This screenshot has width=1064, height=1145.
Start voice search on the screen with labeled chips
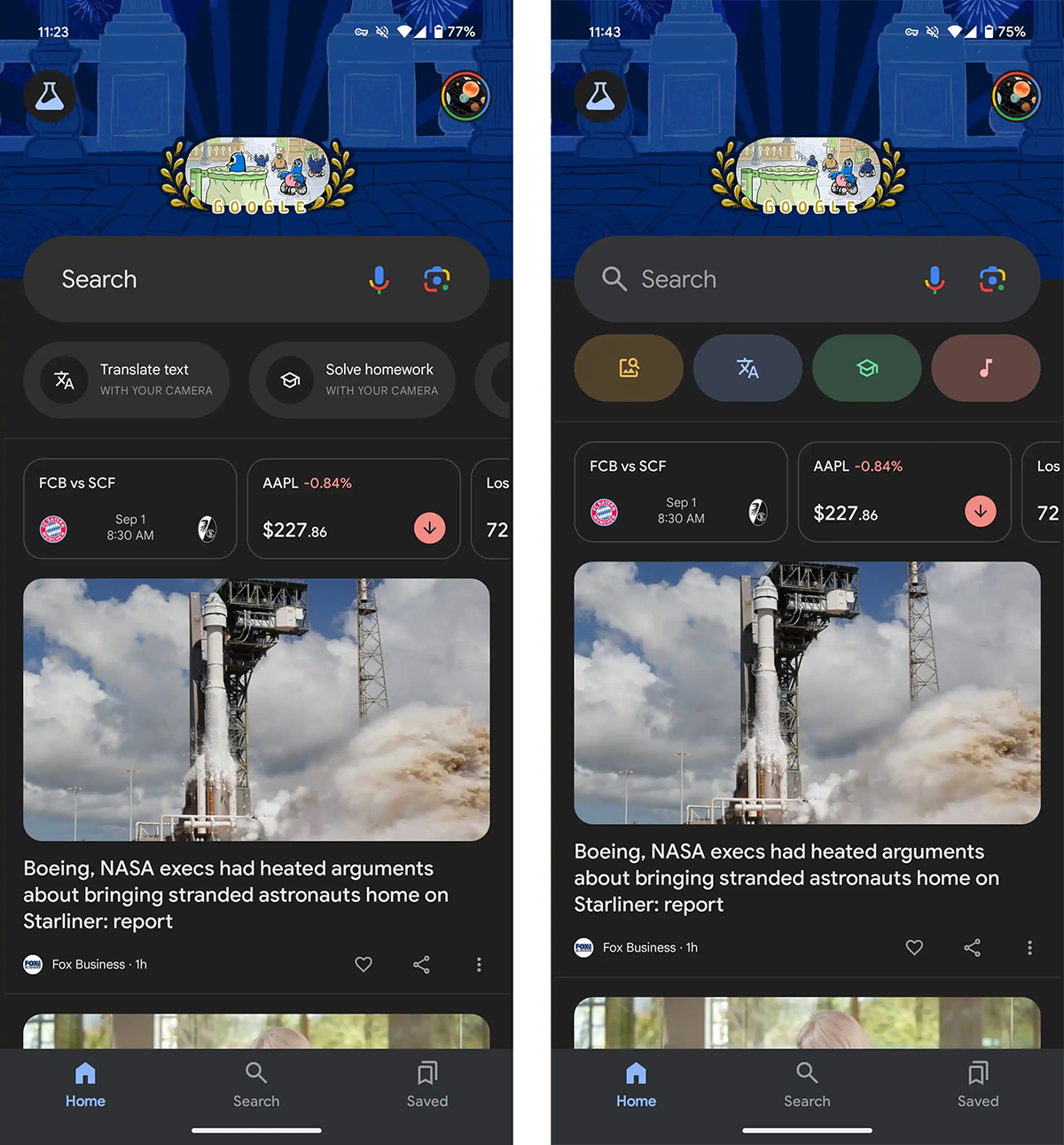pyautogui.click(x=379, y=279)
